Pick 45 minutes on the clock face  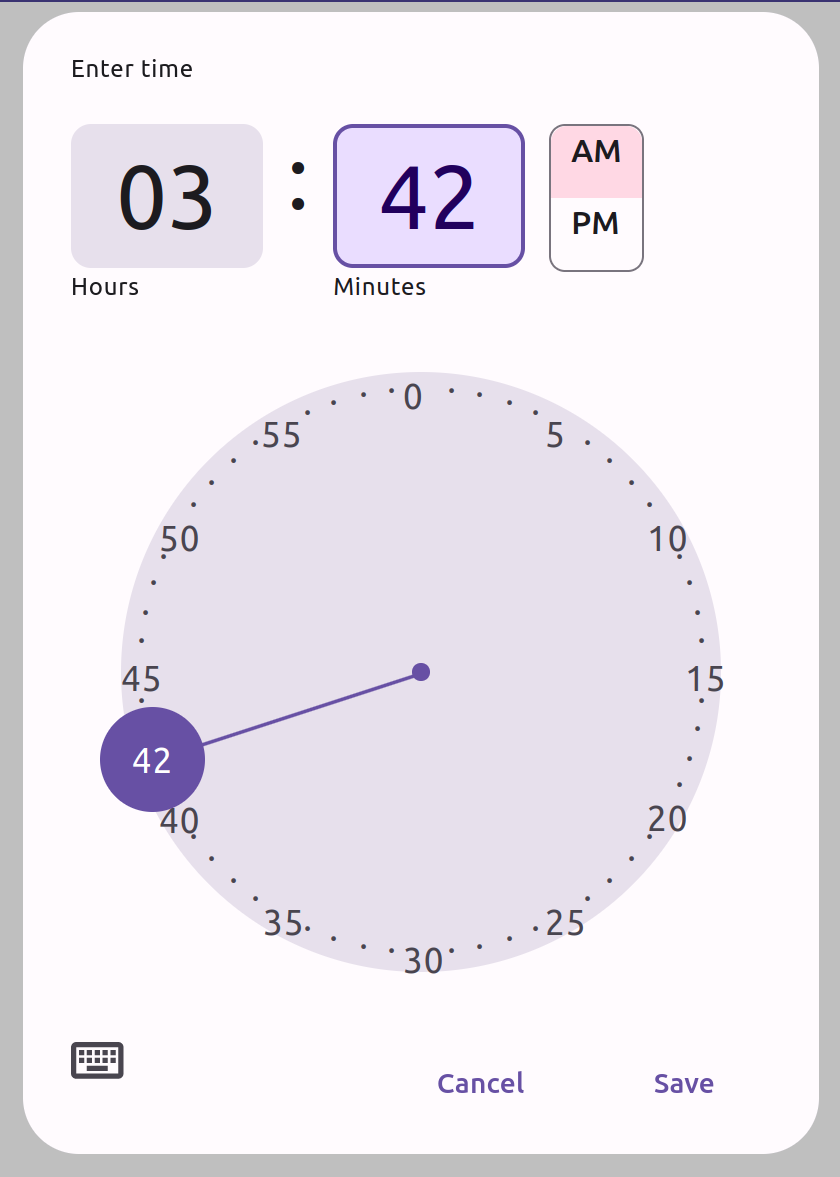point(141,680)
